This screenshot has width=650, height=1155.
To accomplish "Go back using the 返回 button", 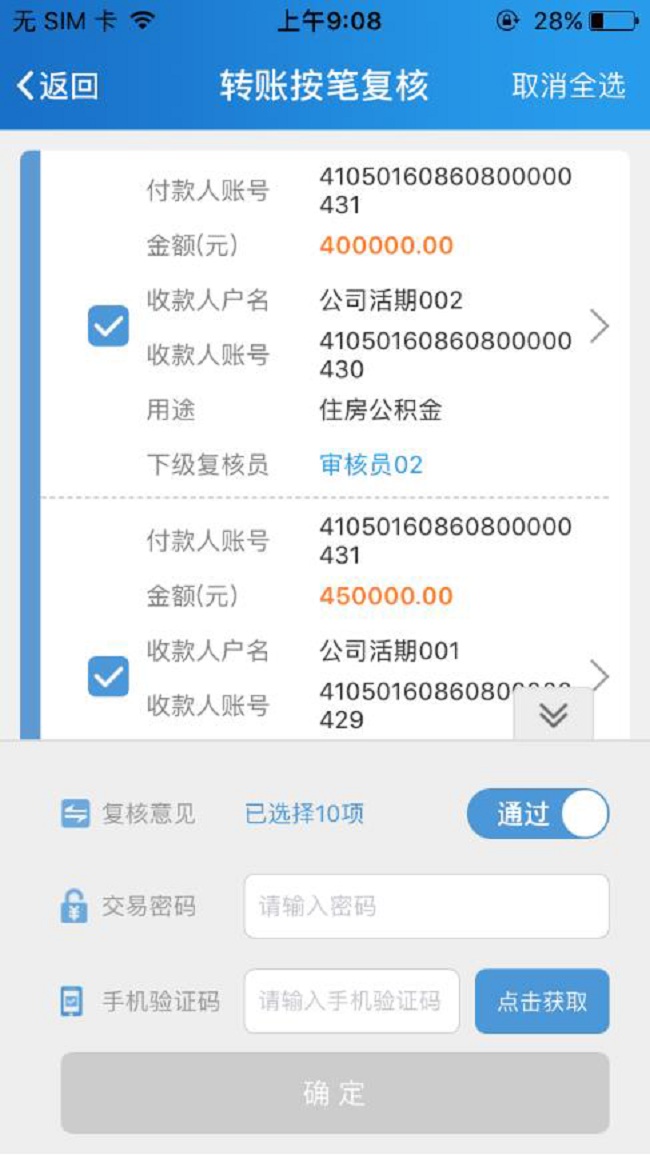I will (58, 86).
